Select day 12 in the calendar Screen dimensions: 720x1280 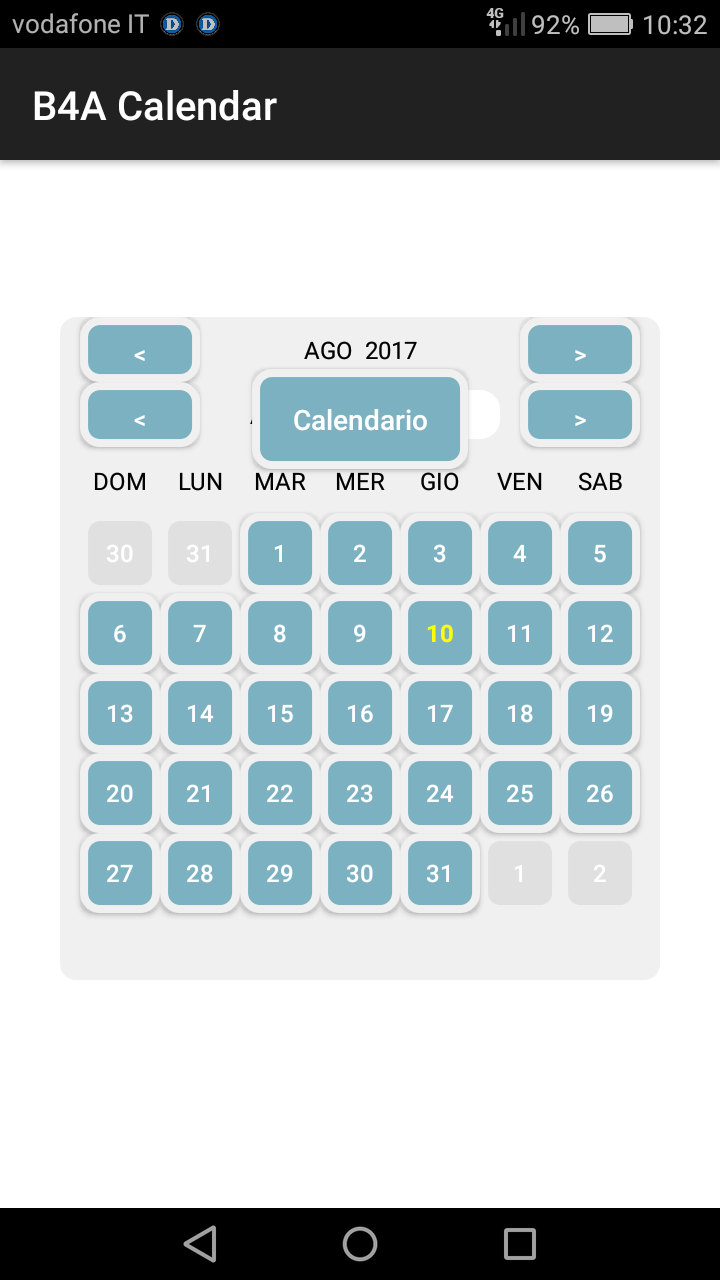coord(600,633)
